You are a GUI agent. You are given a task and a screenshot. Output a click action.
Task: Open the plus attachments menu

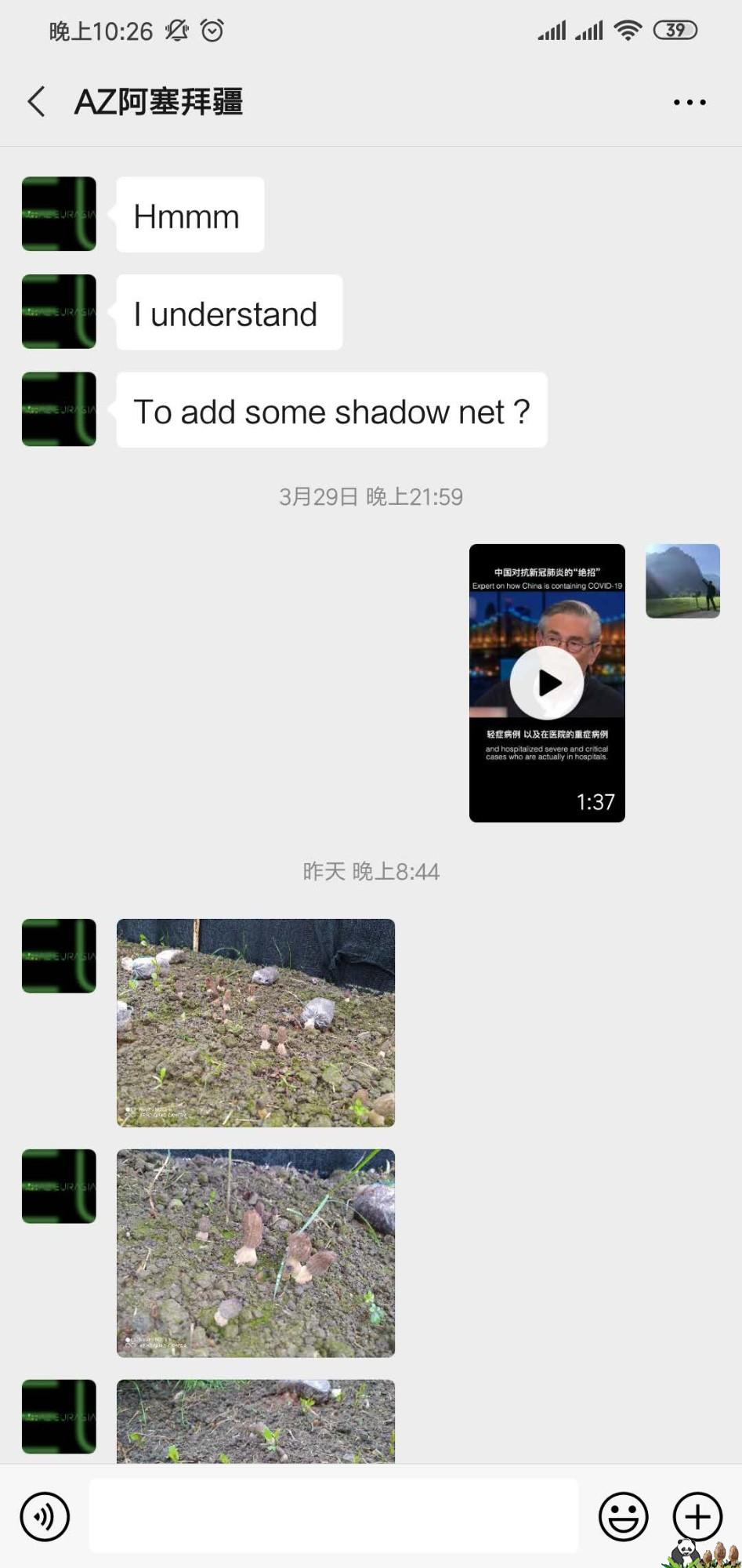(697, 1516)
